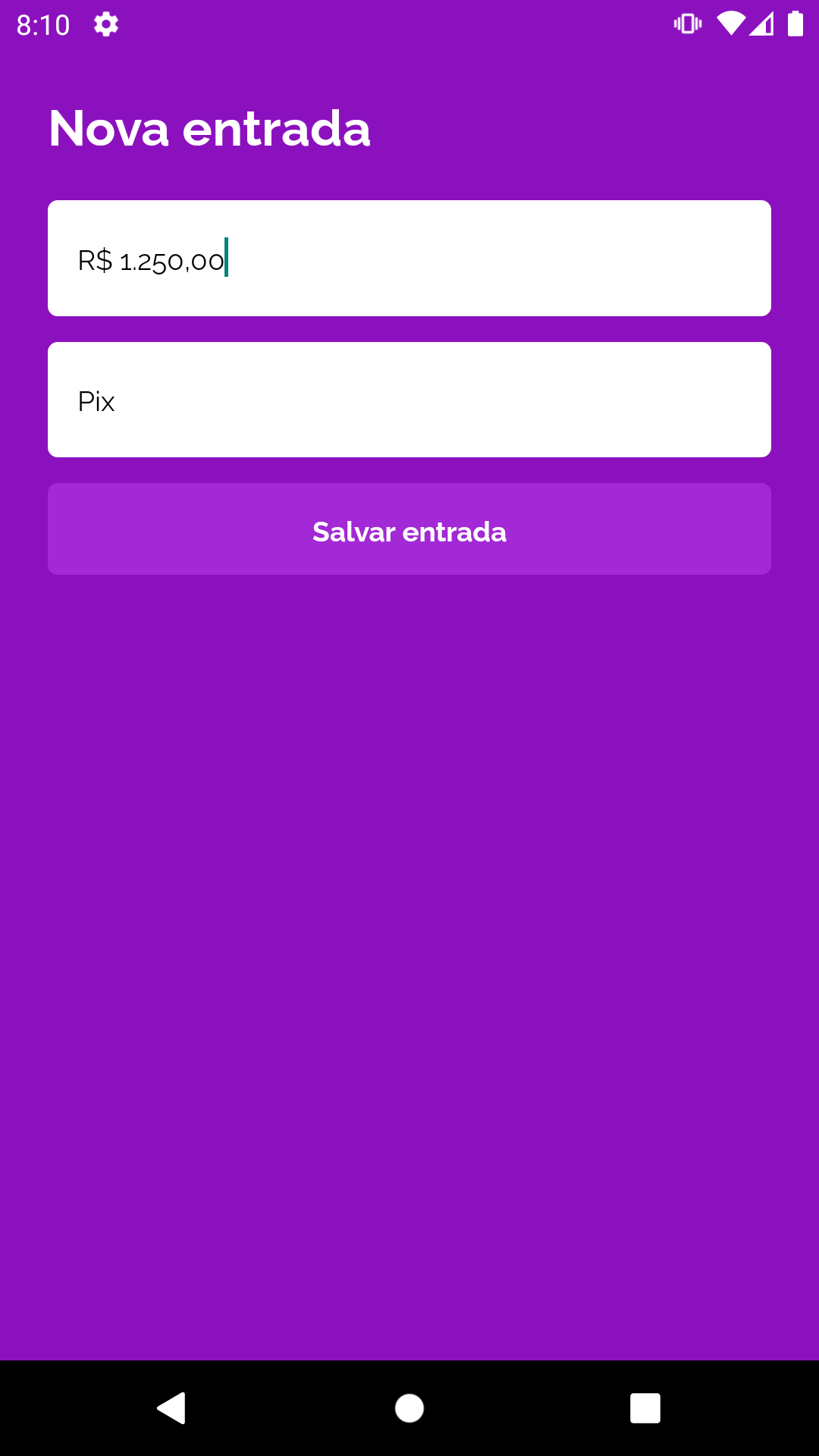Save the new entry using Salvar entrada
819x1456 pixels.
pos(409,529)
